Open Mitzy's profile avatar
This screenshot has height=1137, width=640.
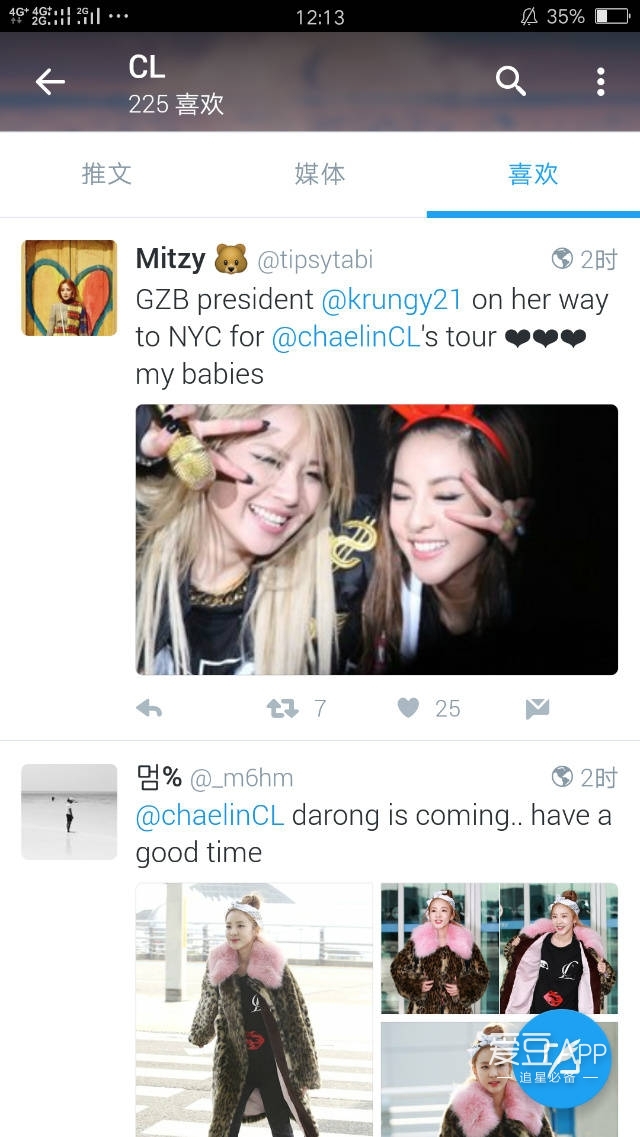(69, 288)
